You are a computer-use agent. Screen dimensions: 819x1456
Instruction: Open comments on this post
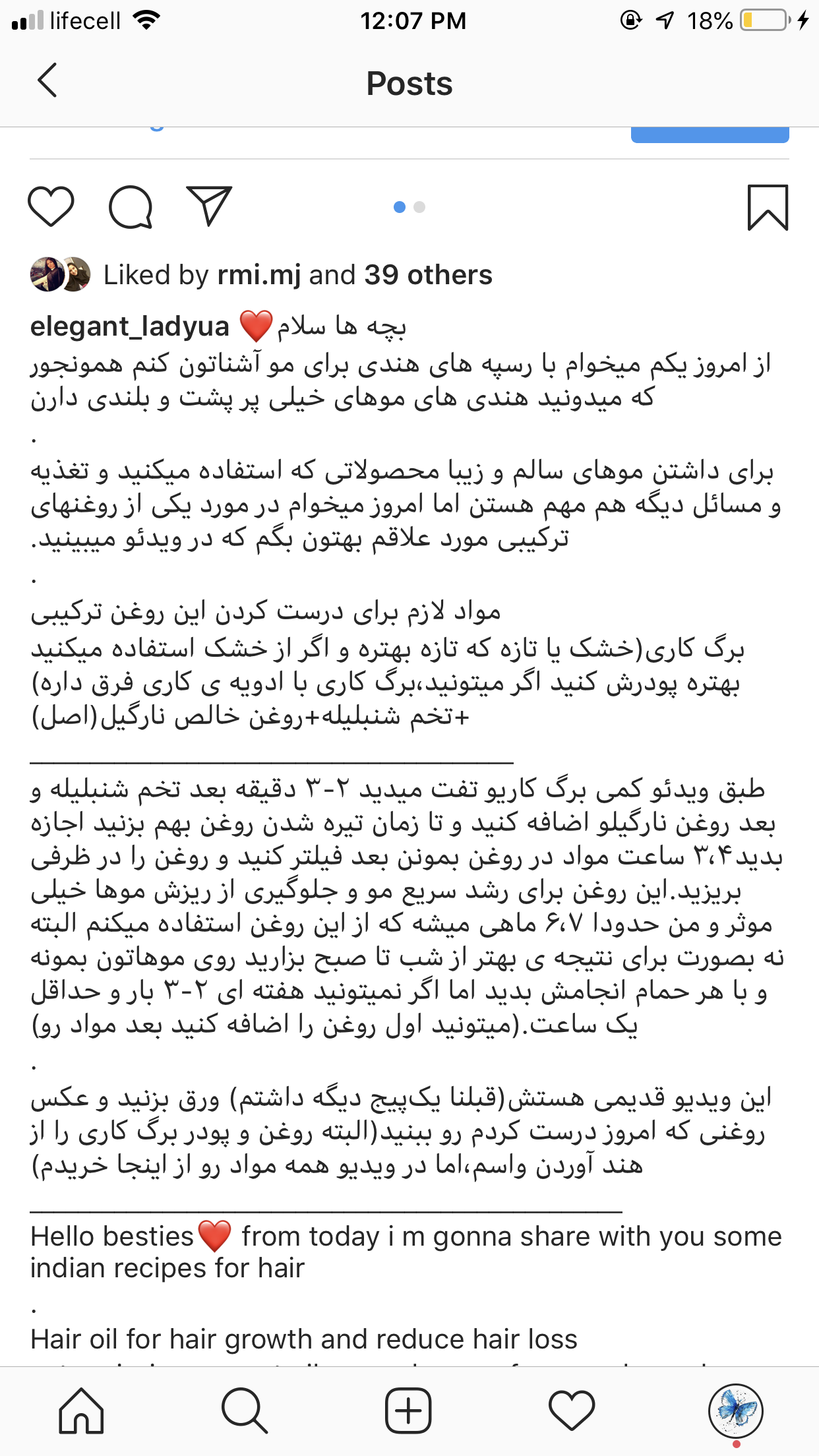[x=131, y=207]
